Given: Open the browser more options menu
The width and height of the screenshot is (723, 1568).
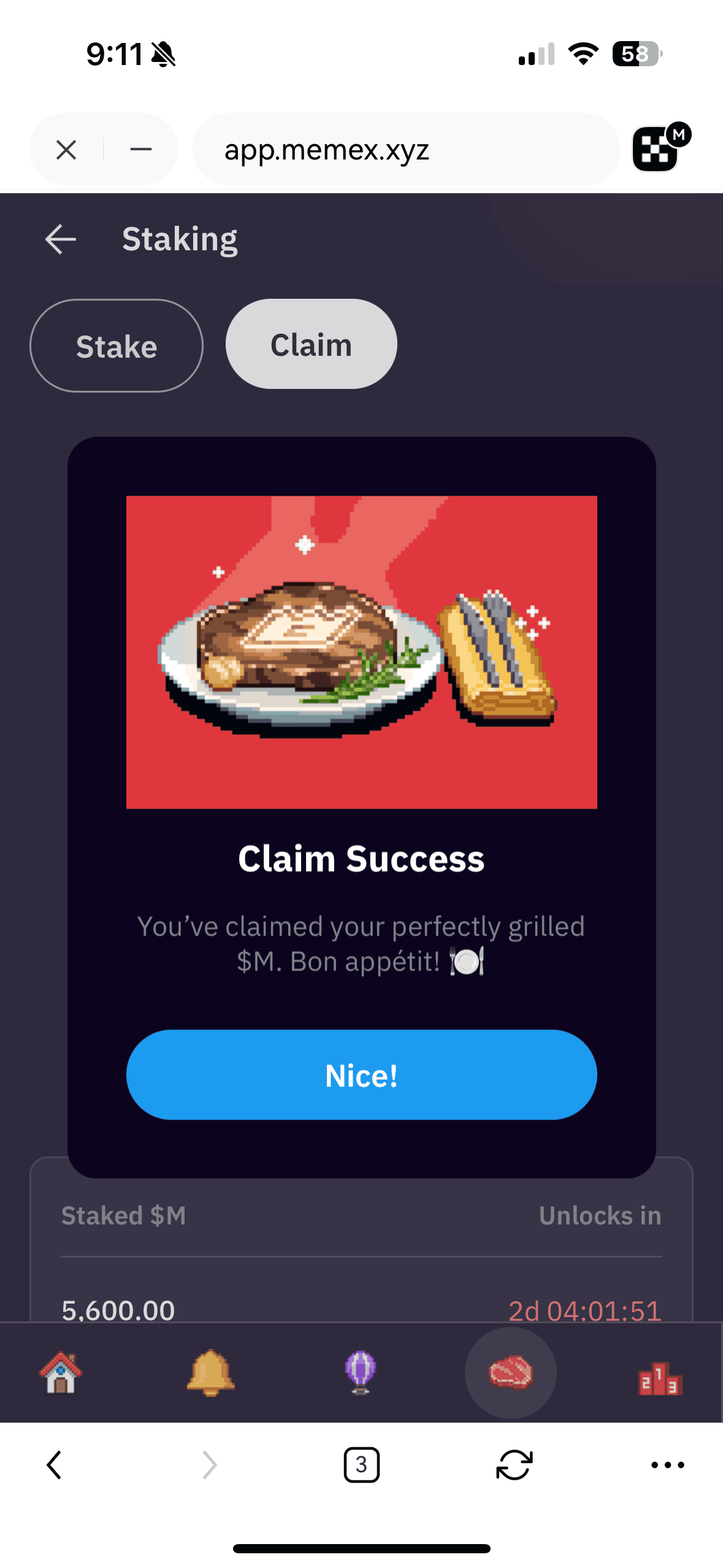Looking at the screenshot, I should (x=667, y=1465).
